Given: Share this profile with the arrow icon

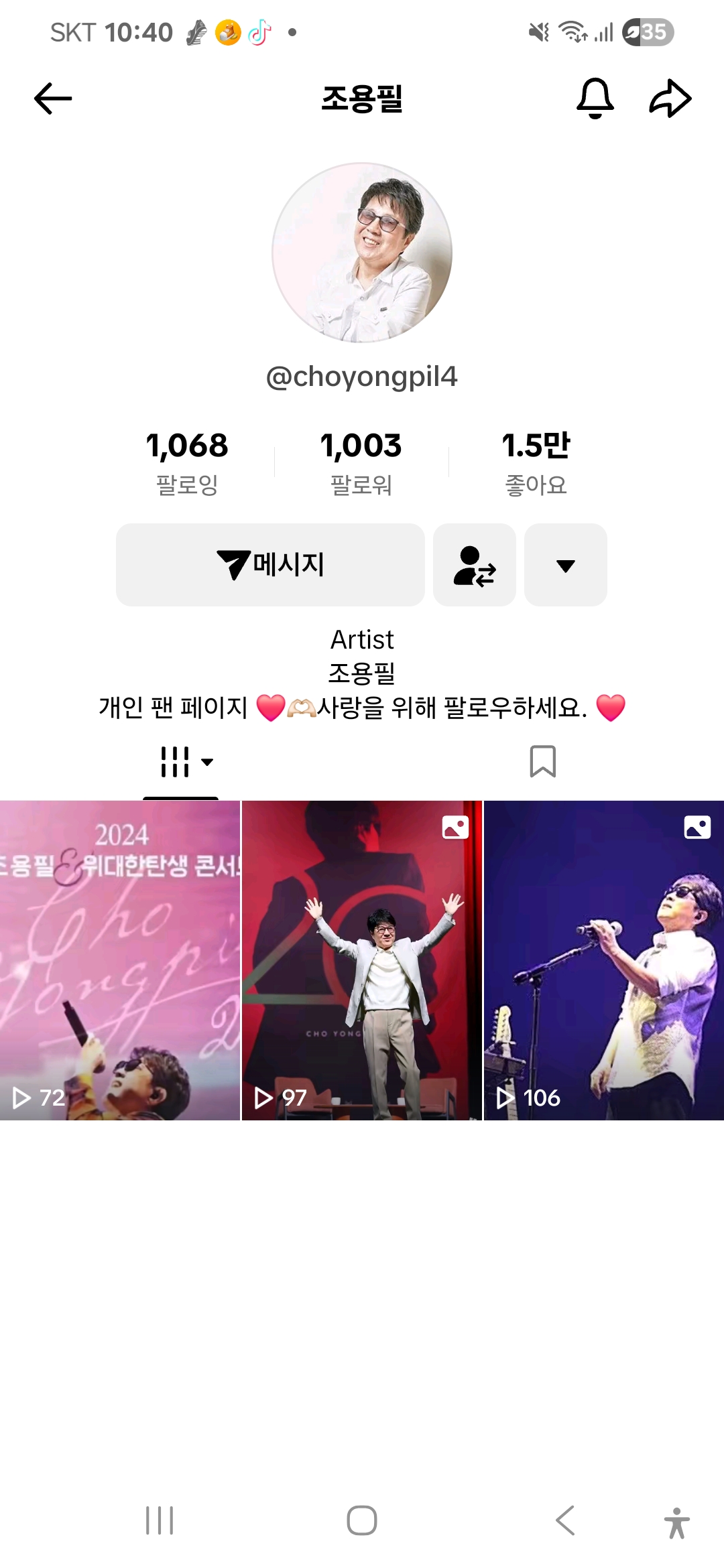Looking at the screenshot, I should (670, 99).
